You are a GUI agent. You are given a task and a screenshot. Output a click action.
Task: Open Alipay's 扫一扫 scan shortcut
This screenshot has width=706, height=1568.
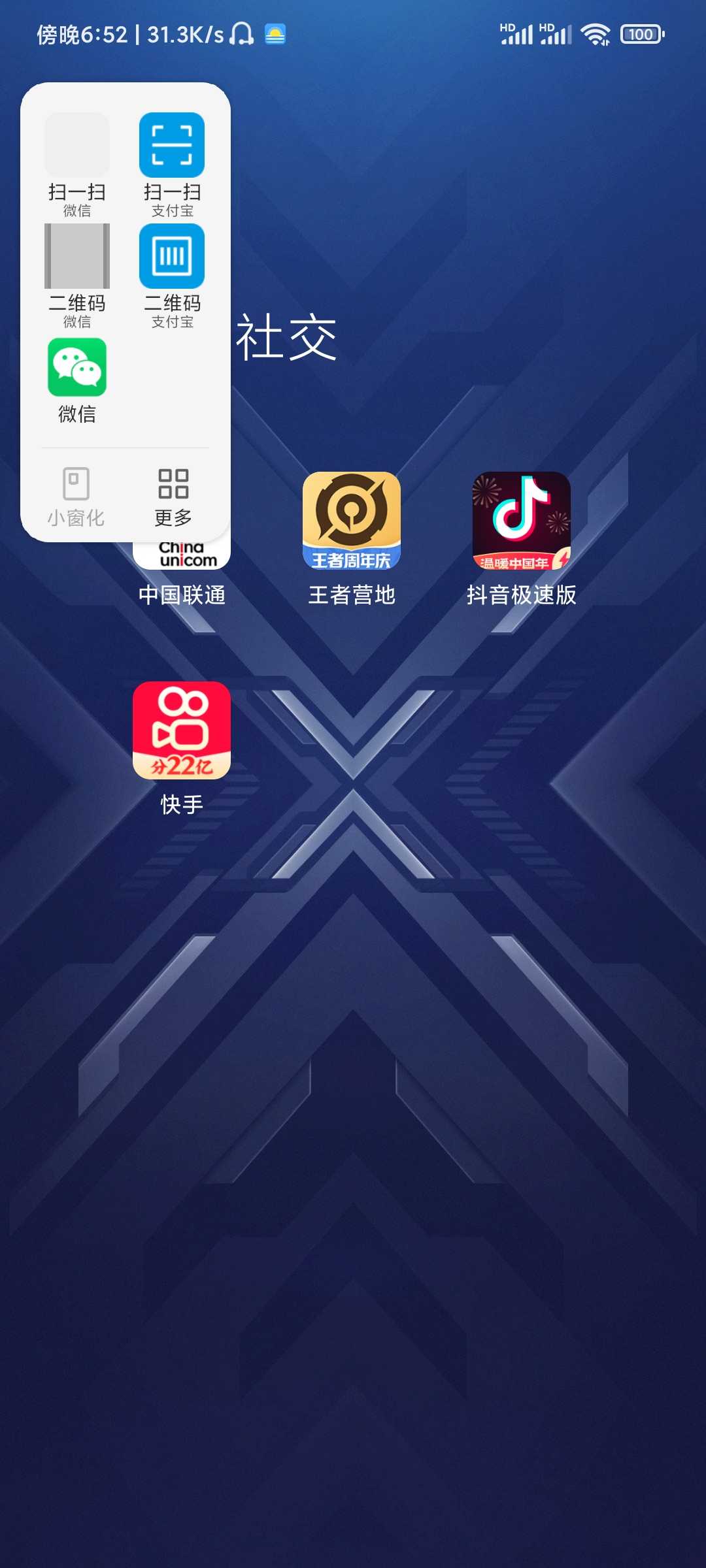(172, 165)
